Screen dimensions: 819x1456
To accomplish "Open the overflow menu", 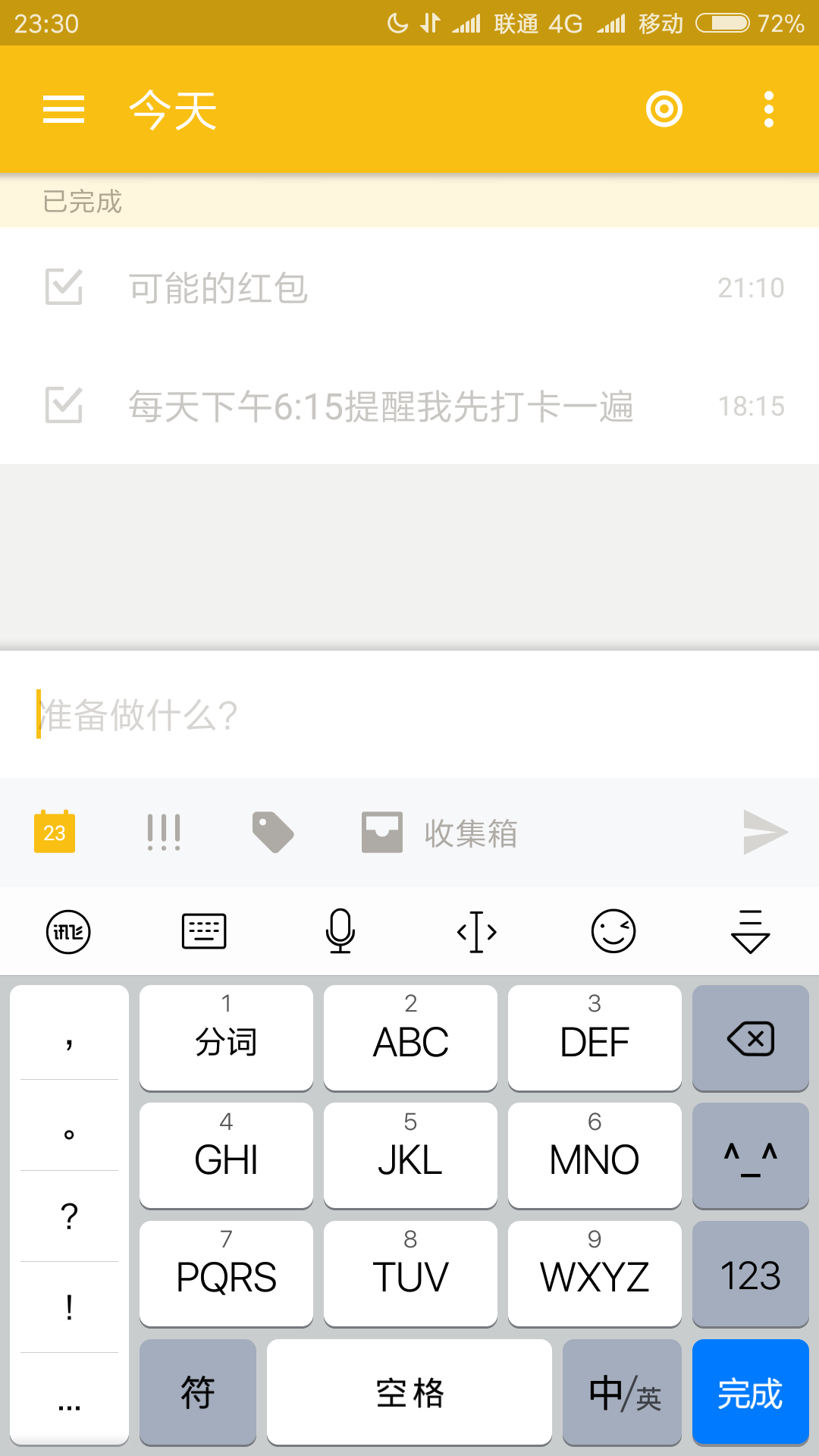I will [768, 109].
